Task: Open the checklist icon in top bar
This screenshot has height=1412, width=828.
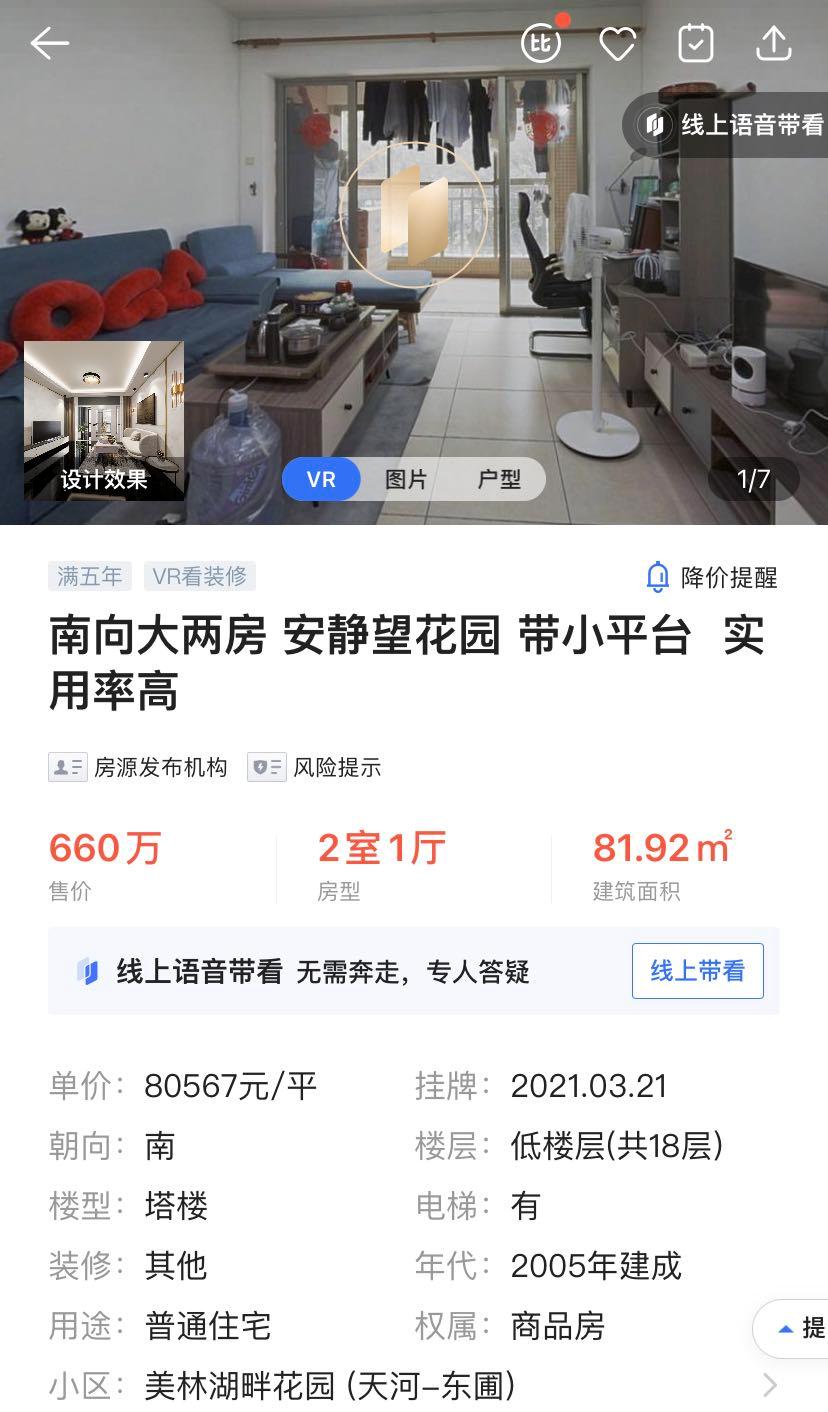Action: [x=695, y=44]
